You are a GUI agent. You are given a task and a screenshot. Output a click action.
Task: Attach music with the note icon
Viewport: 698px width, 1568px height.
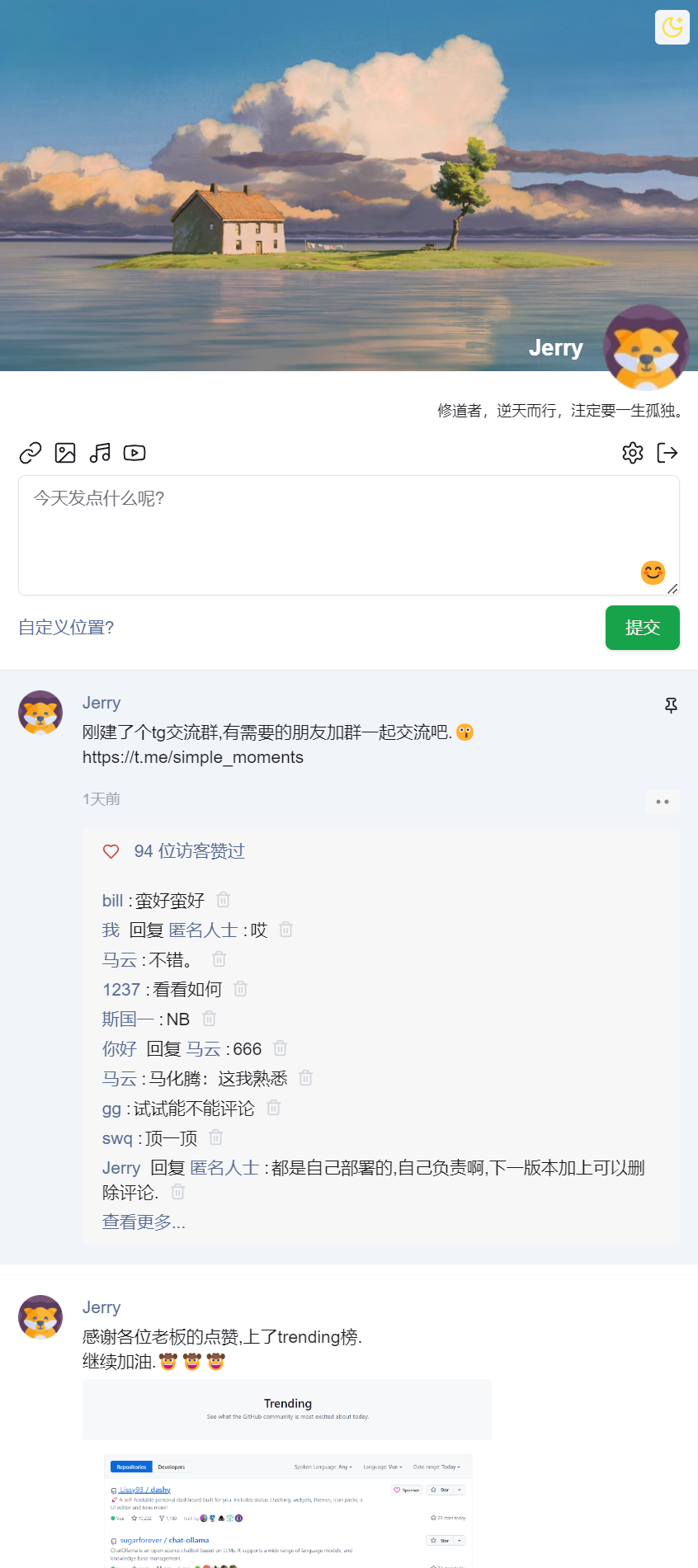(100, 453)
